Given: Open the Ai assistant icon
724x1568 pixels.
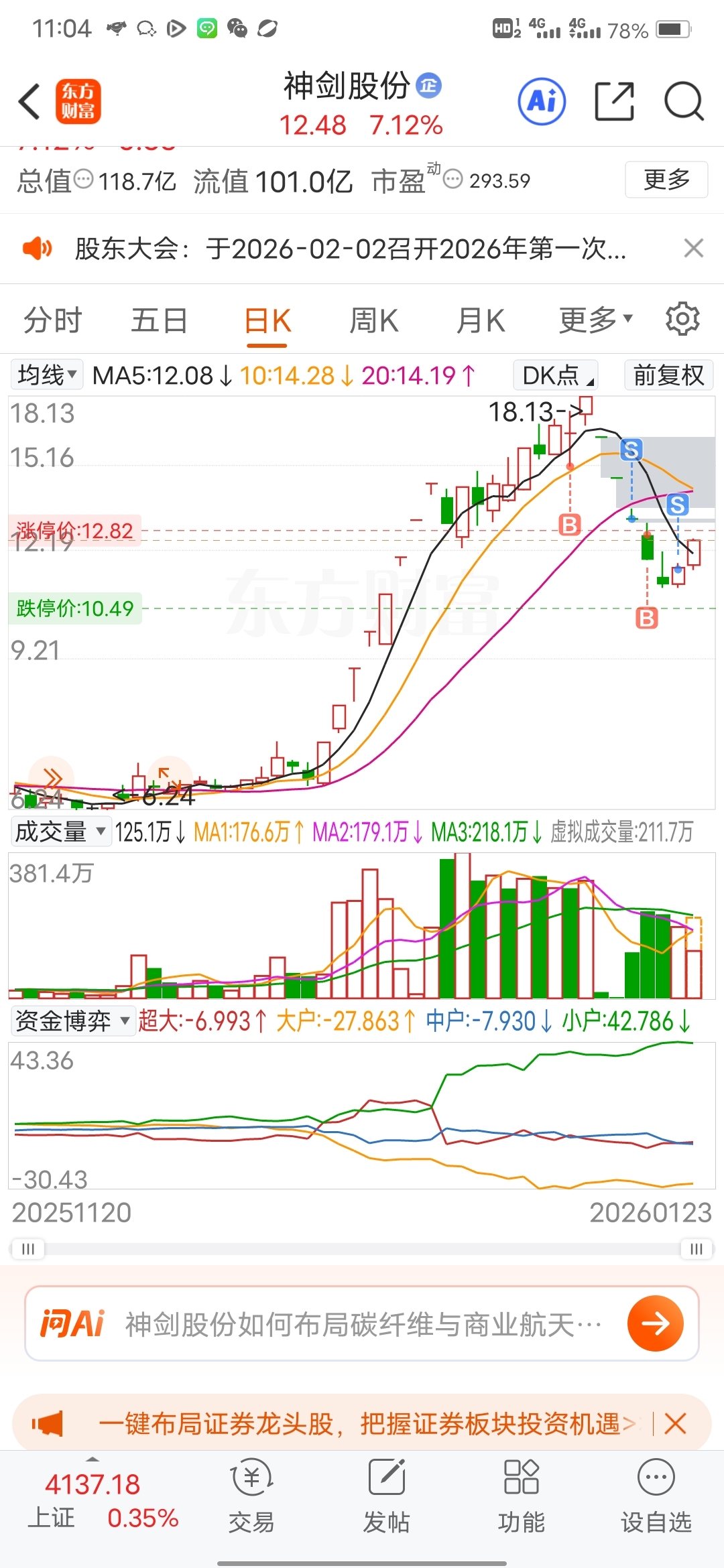Looking at the screenshot, I should point(542,102).
